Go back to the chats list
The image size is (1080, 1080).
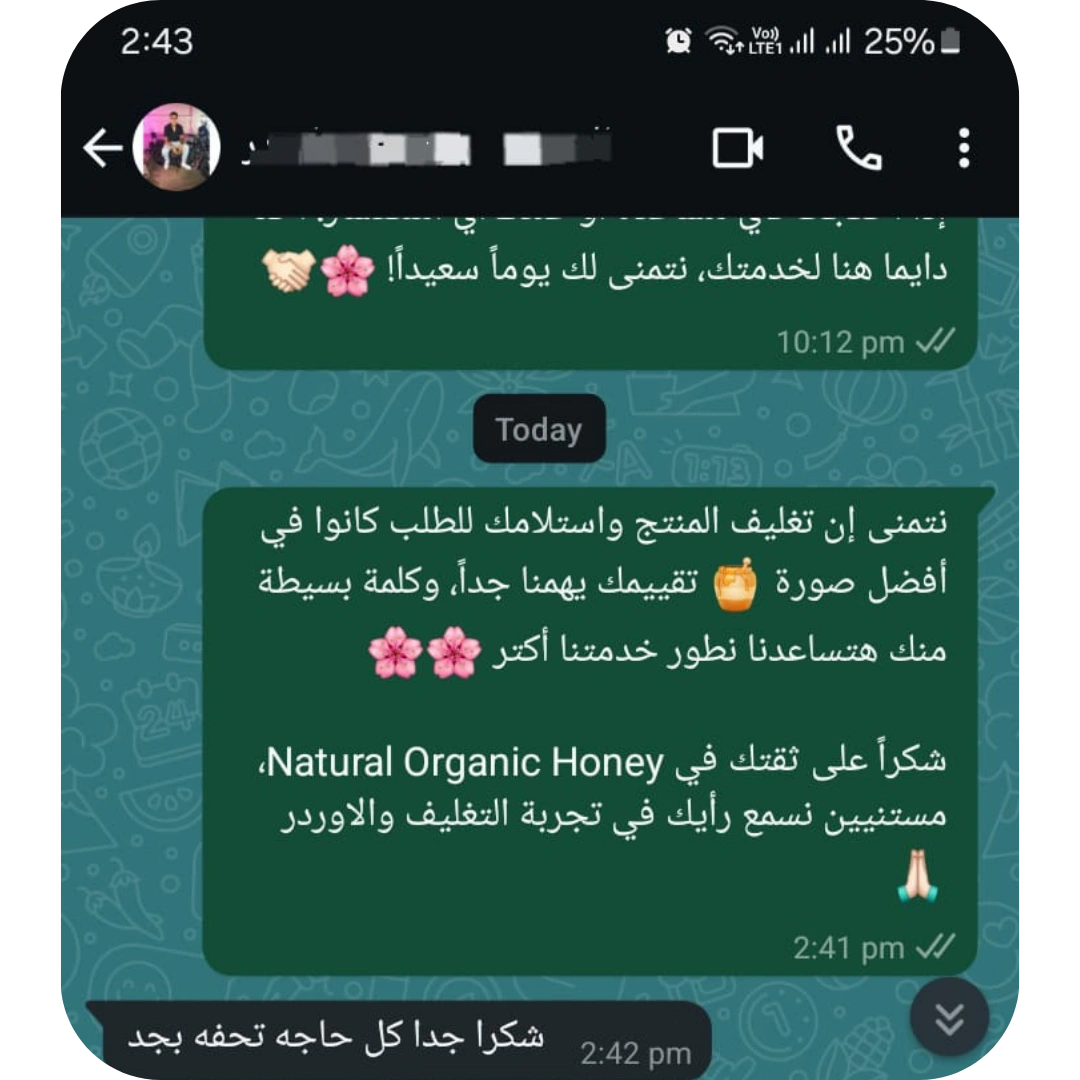point(102,149)
